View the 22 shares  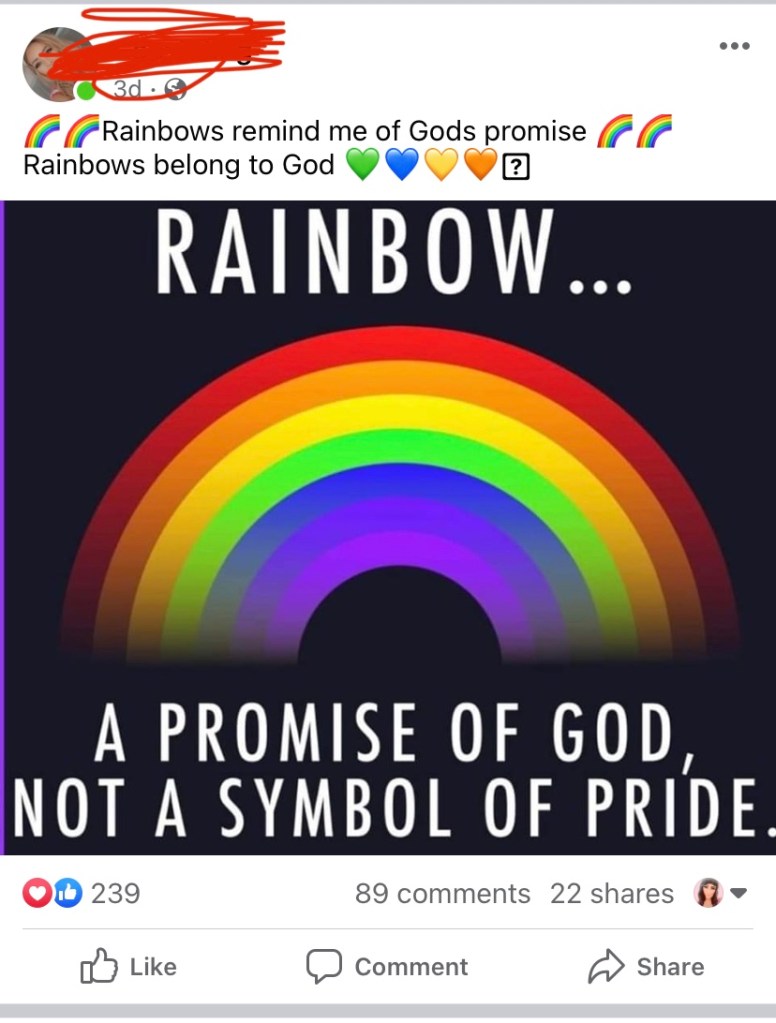coord(611,893)
